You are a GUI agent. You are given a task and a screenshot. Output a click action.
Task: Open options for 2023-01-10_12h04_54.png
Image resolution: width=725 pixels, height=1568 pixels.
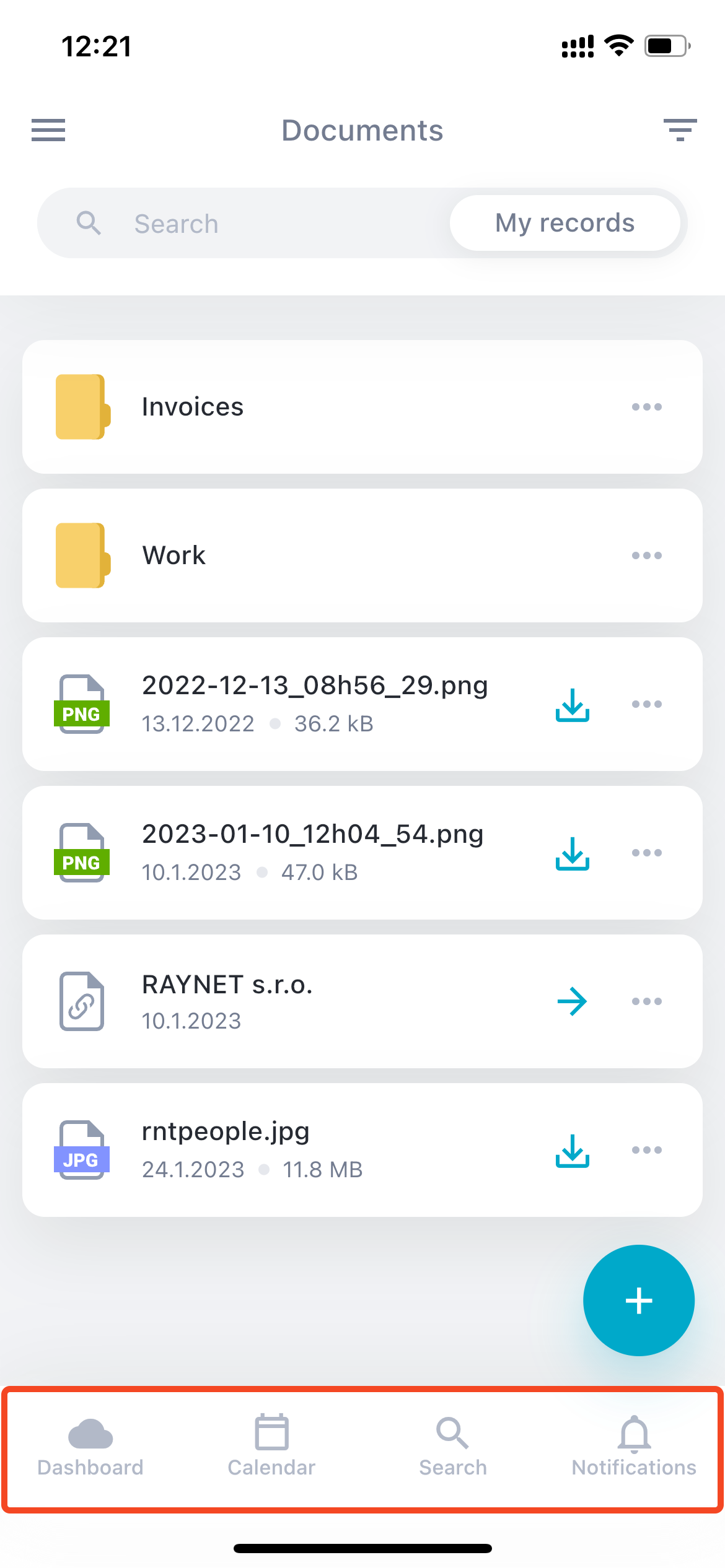(x=646, y=852)
